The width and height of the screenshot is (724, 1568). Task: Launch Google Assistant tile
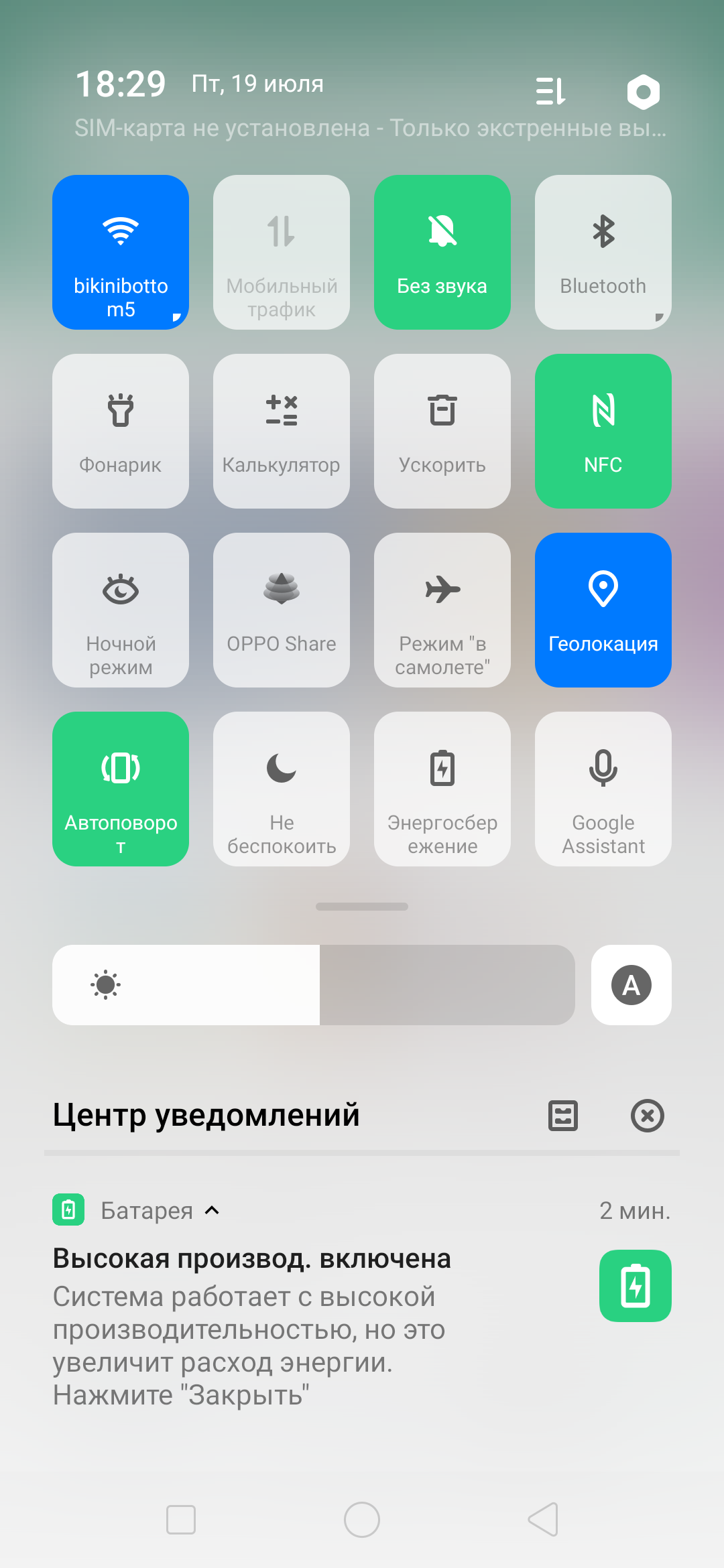coord(603,789)
